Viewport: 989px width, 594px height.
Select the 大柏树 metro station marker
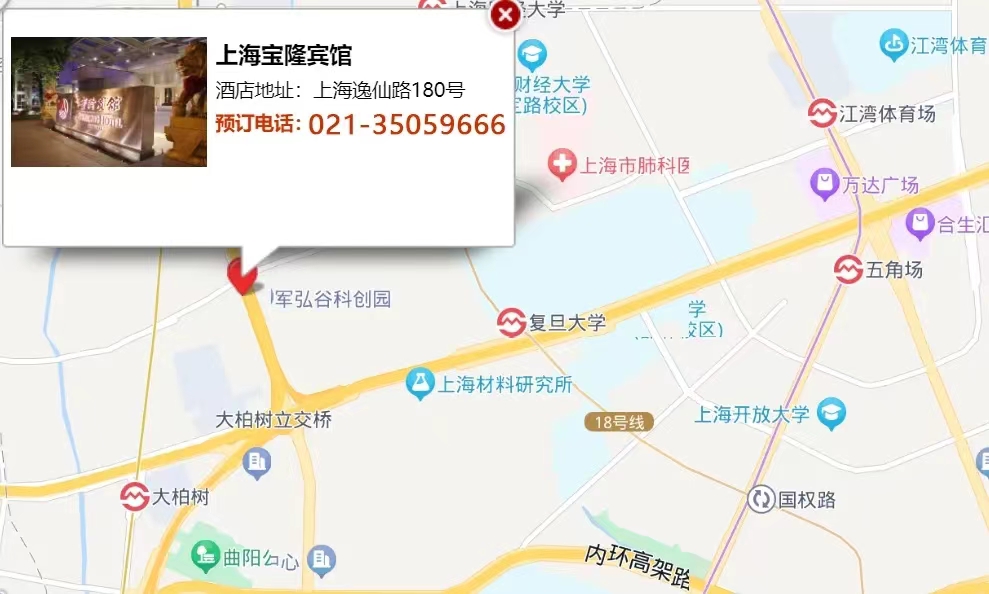tap(134, 497)
